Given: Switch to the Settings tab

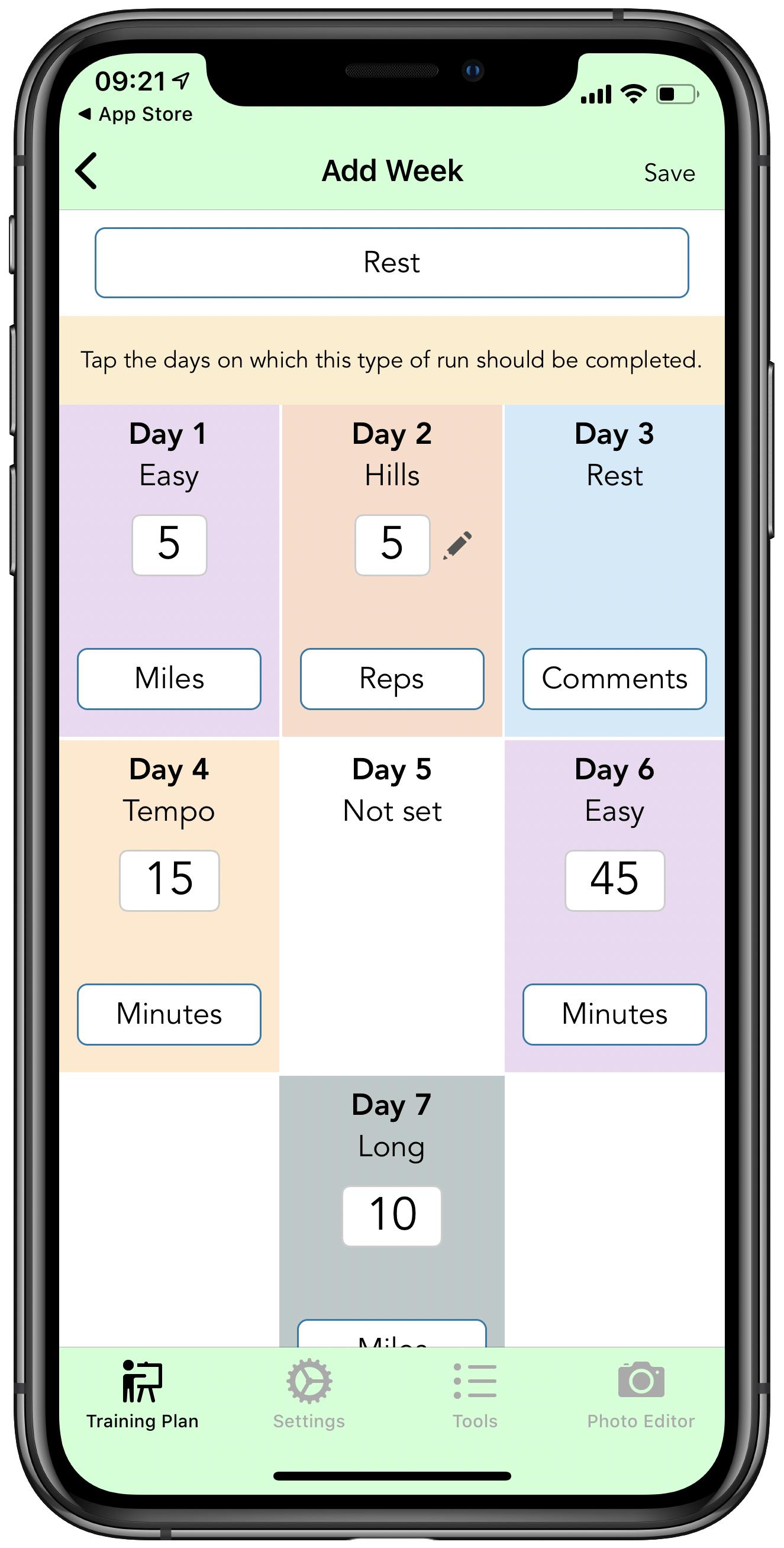Looking at the screenshot, I should pyautogui.click(x=309, y=1394).
